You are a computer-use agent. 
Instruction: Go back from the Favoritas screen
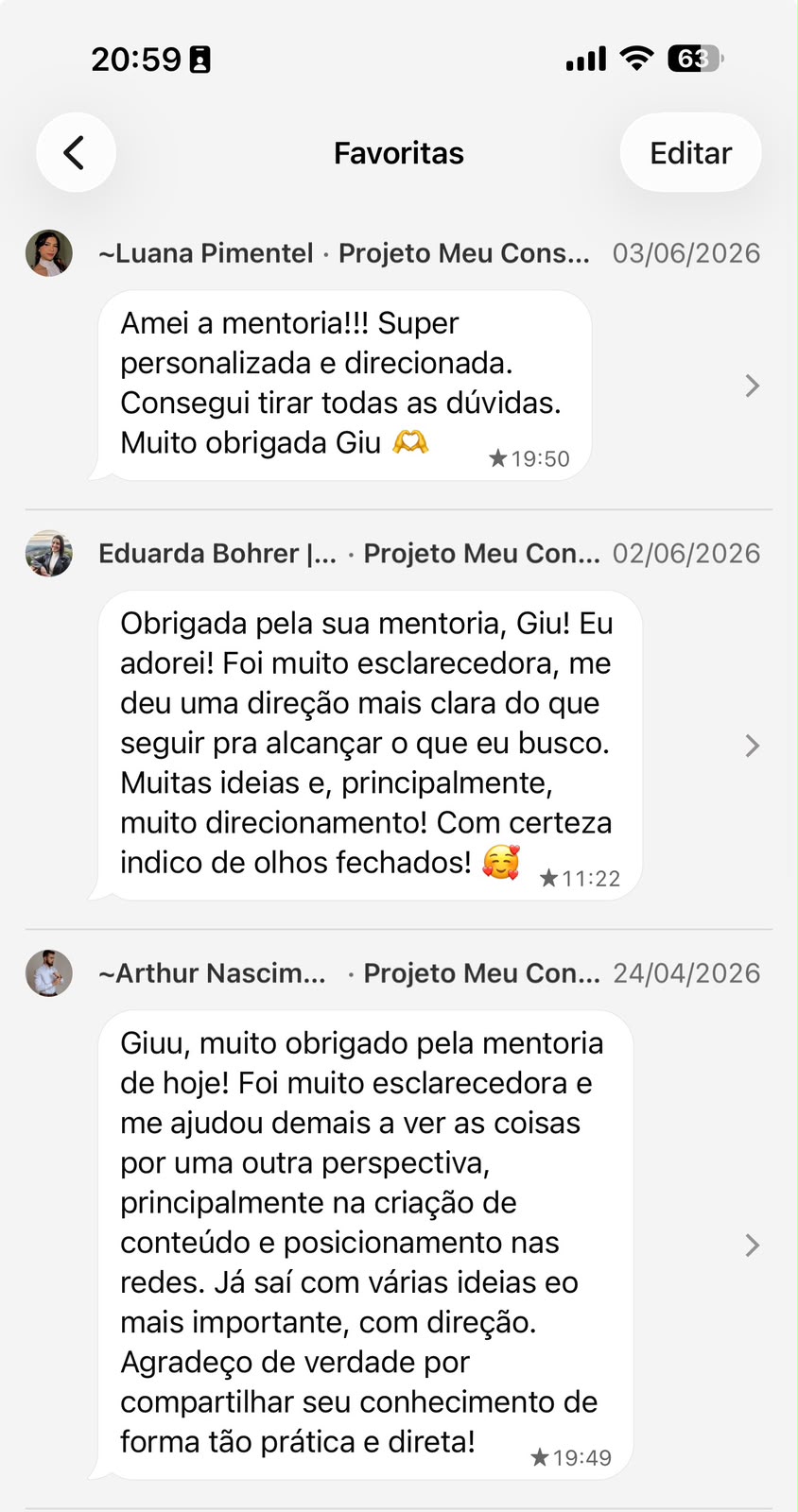[x=76, y=152]
